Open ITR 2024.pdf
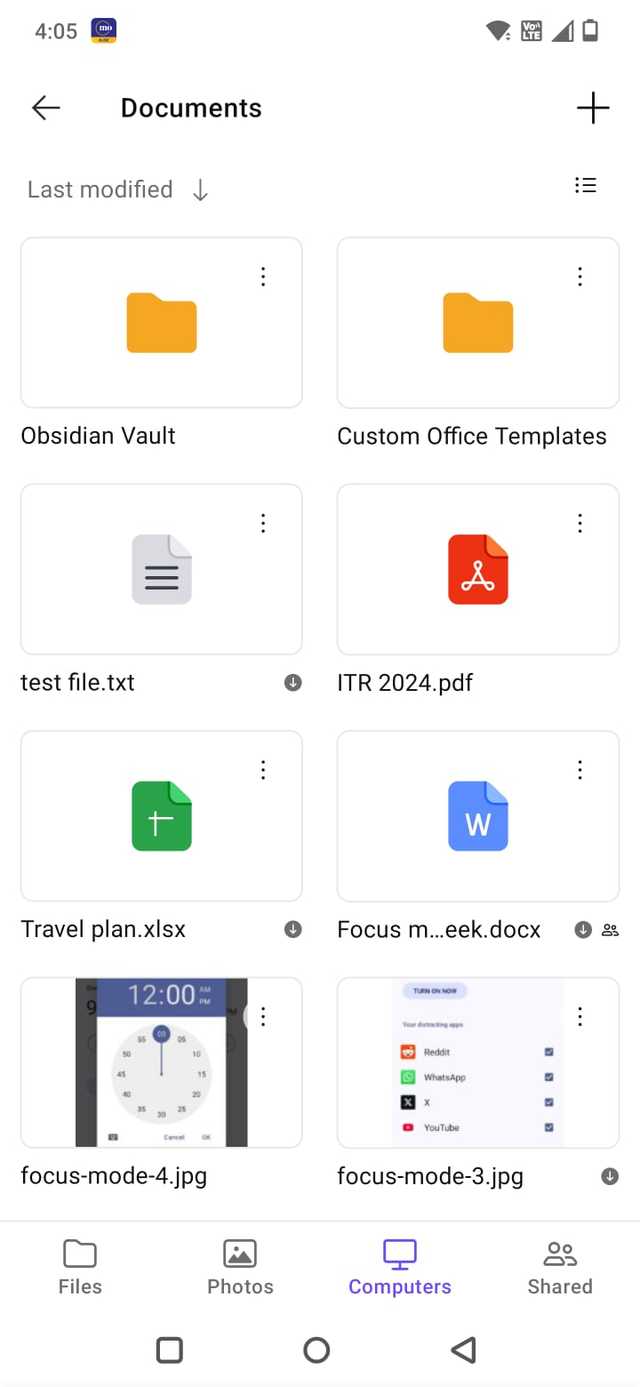 478,570
